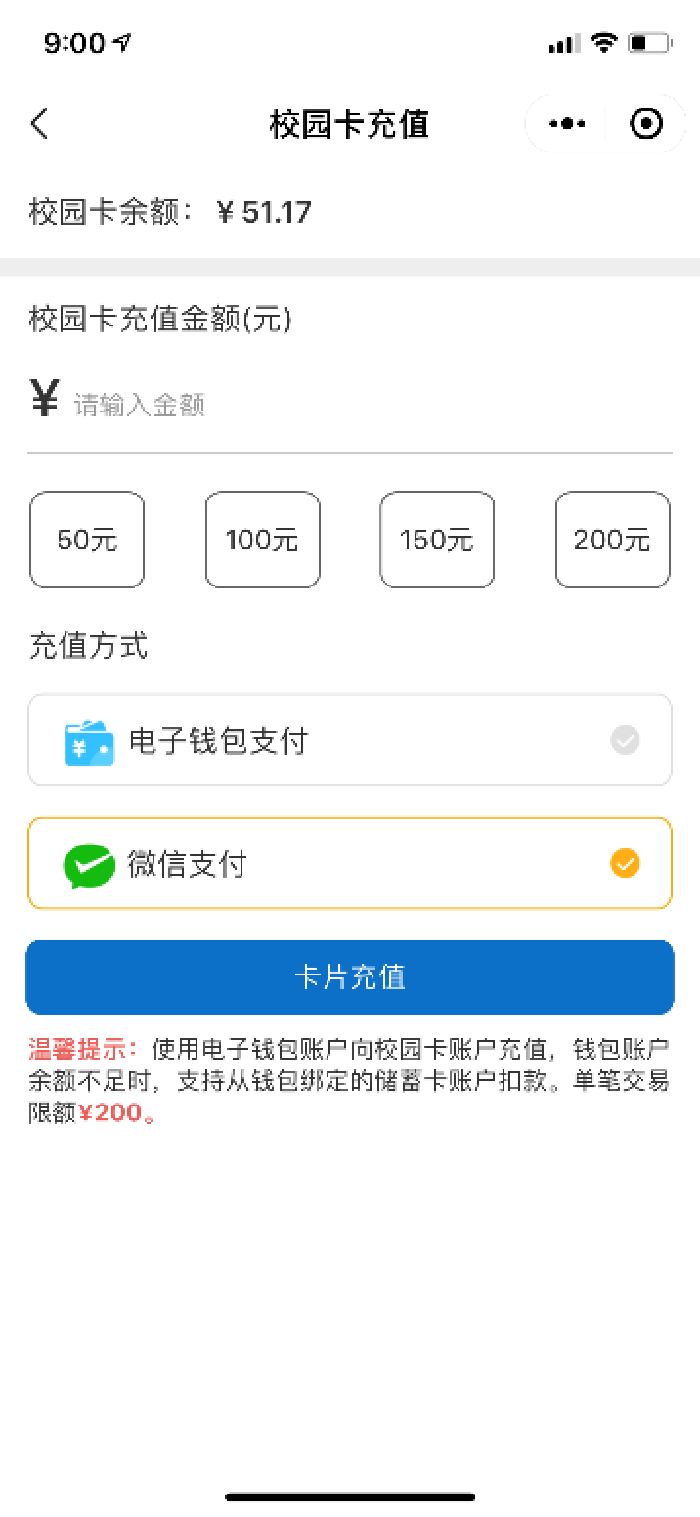Image resolution: width=700 pixels, height=1517 pixels.
Task: Pick the 150元 amount chip
Action: 436,540
